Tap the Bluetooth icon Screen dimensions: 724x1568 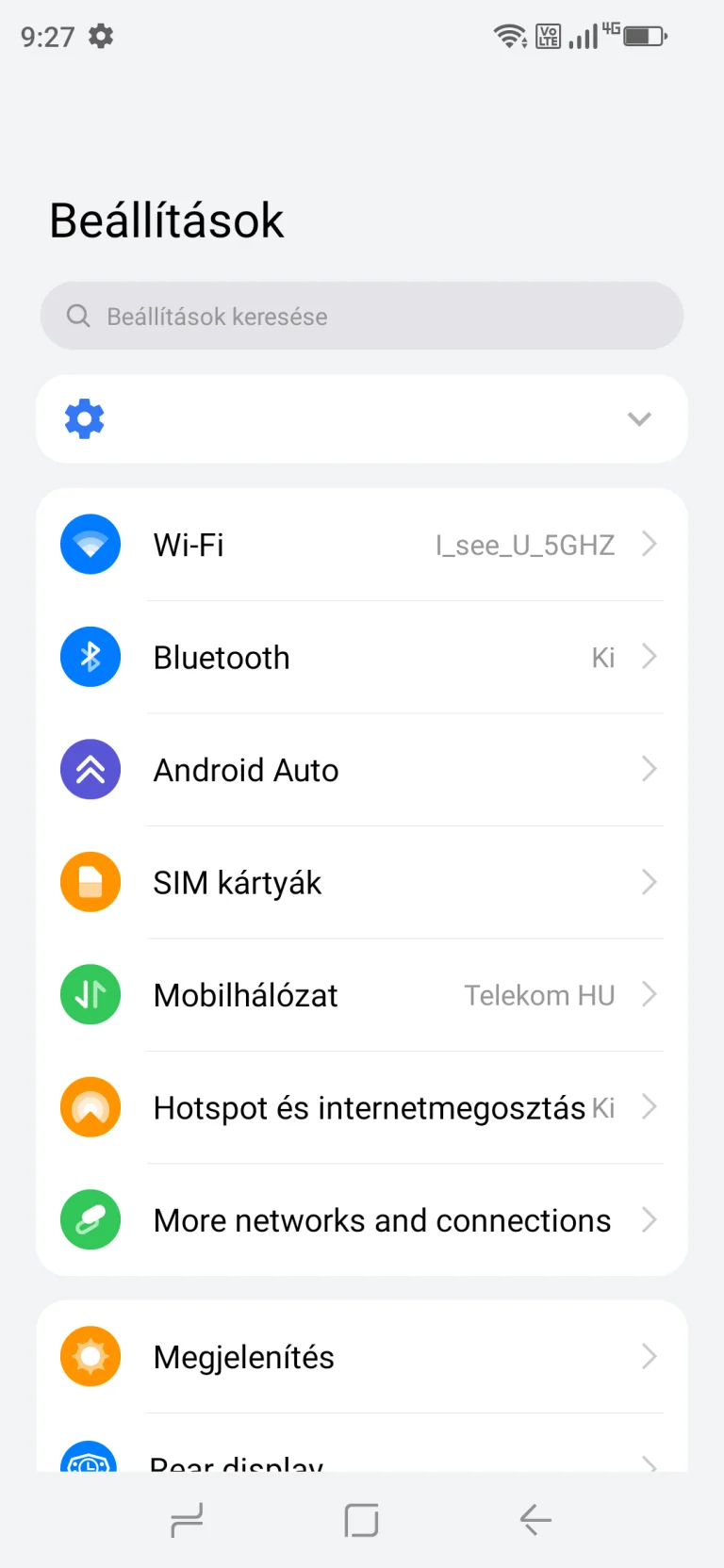[x=90, y=657]
